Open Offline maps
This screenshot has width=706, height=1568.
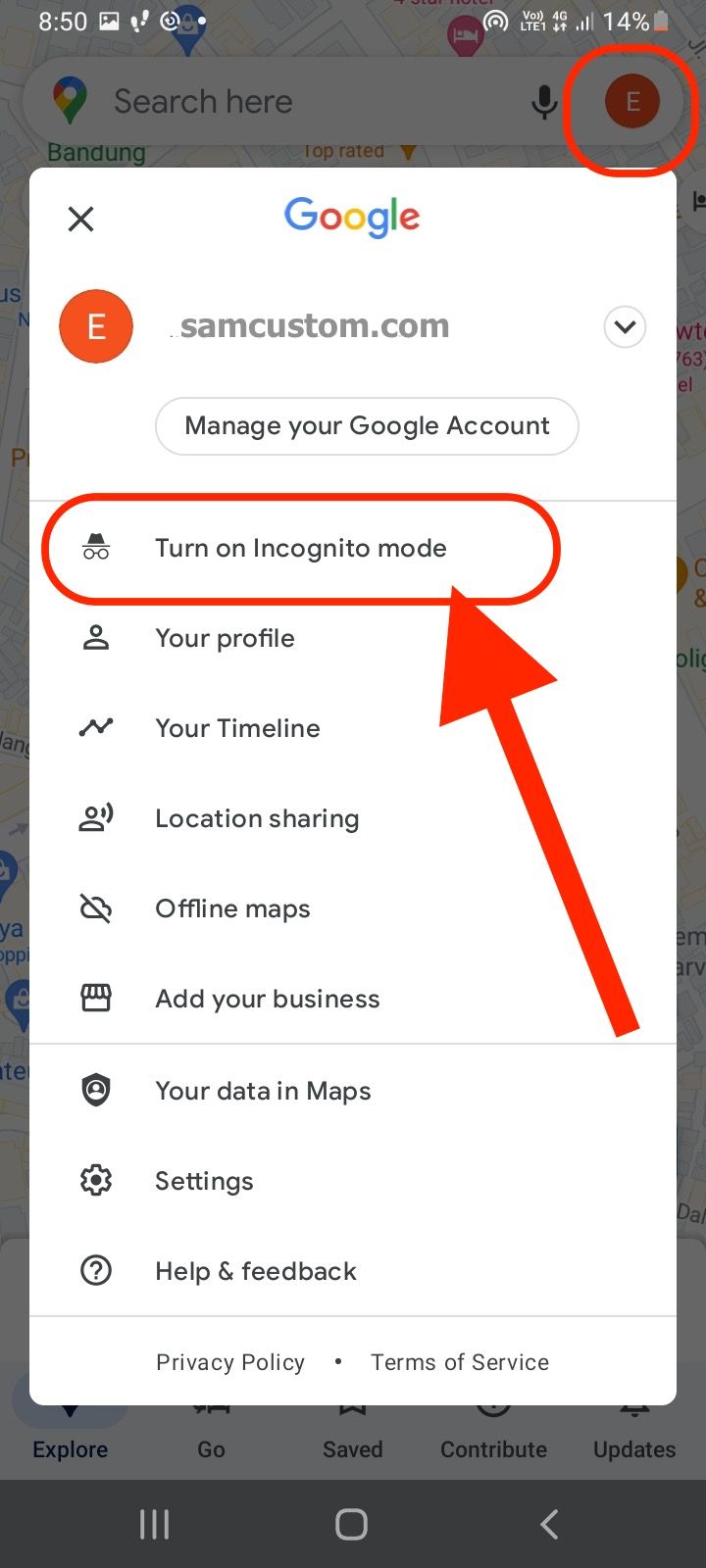coord(353,908)
